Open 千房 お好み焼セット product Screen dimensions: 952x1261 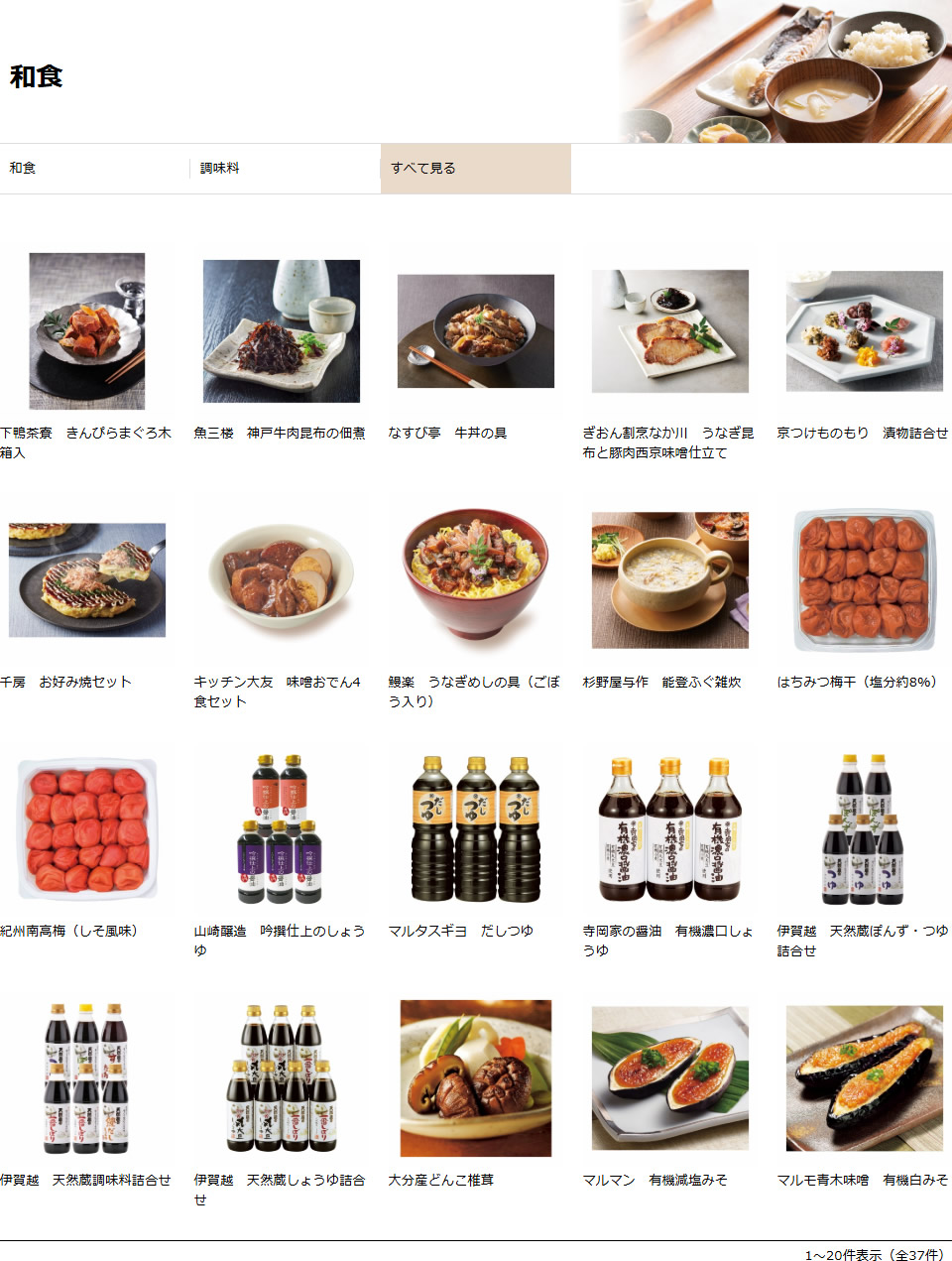pyautogui.click(x=86, y=580)
